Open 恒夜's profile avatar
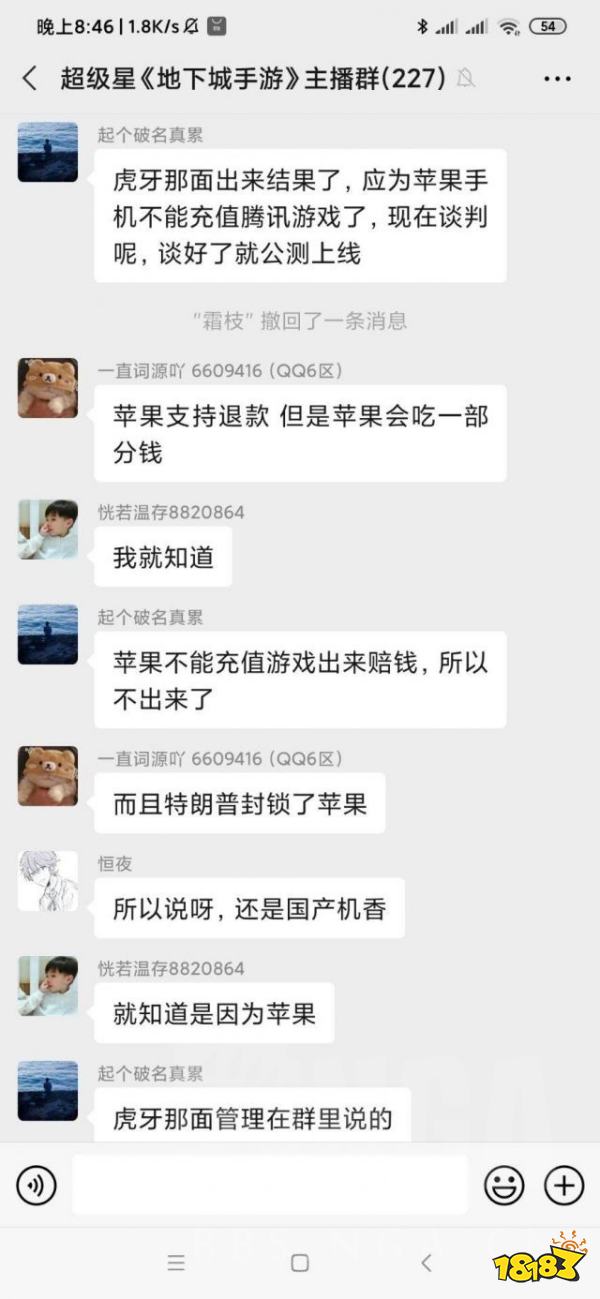Screen dimensions: 600x1299 [x=48, y=881]
